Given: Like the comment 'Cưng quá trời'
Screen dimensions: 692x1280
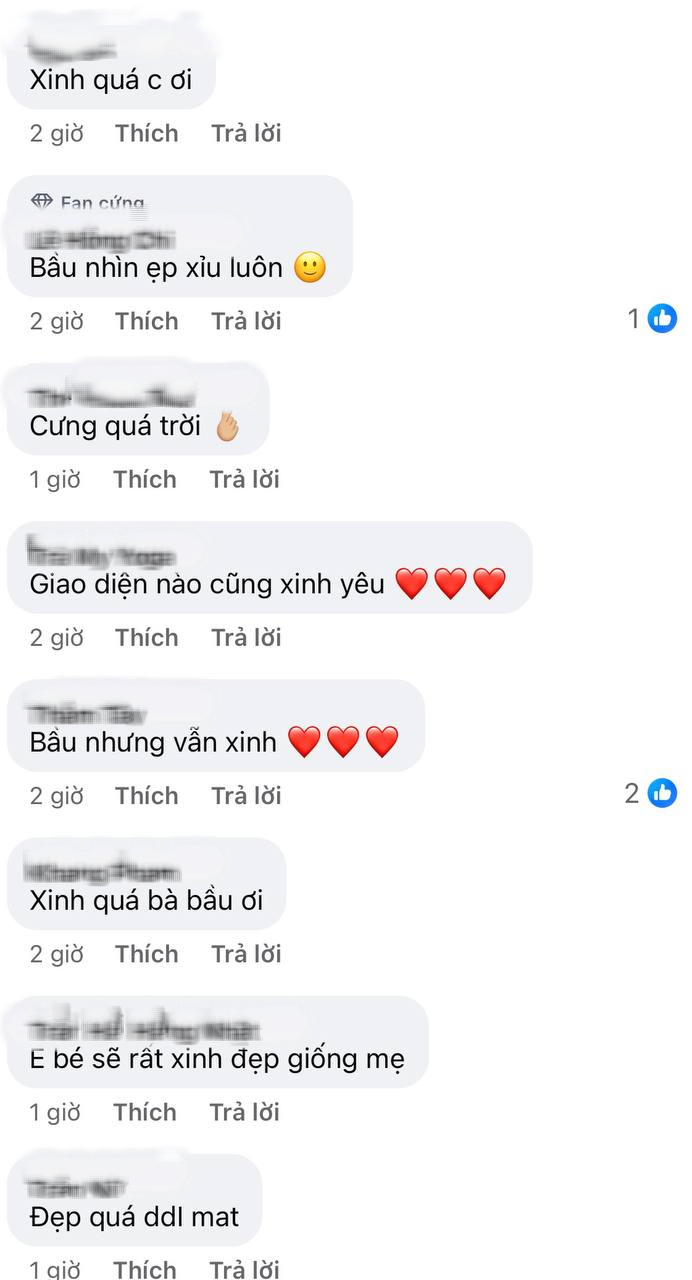Looking at the screenshot, I should pos(144,479).
